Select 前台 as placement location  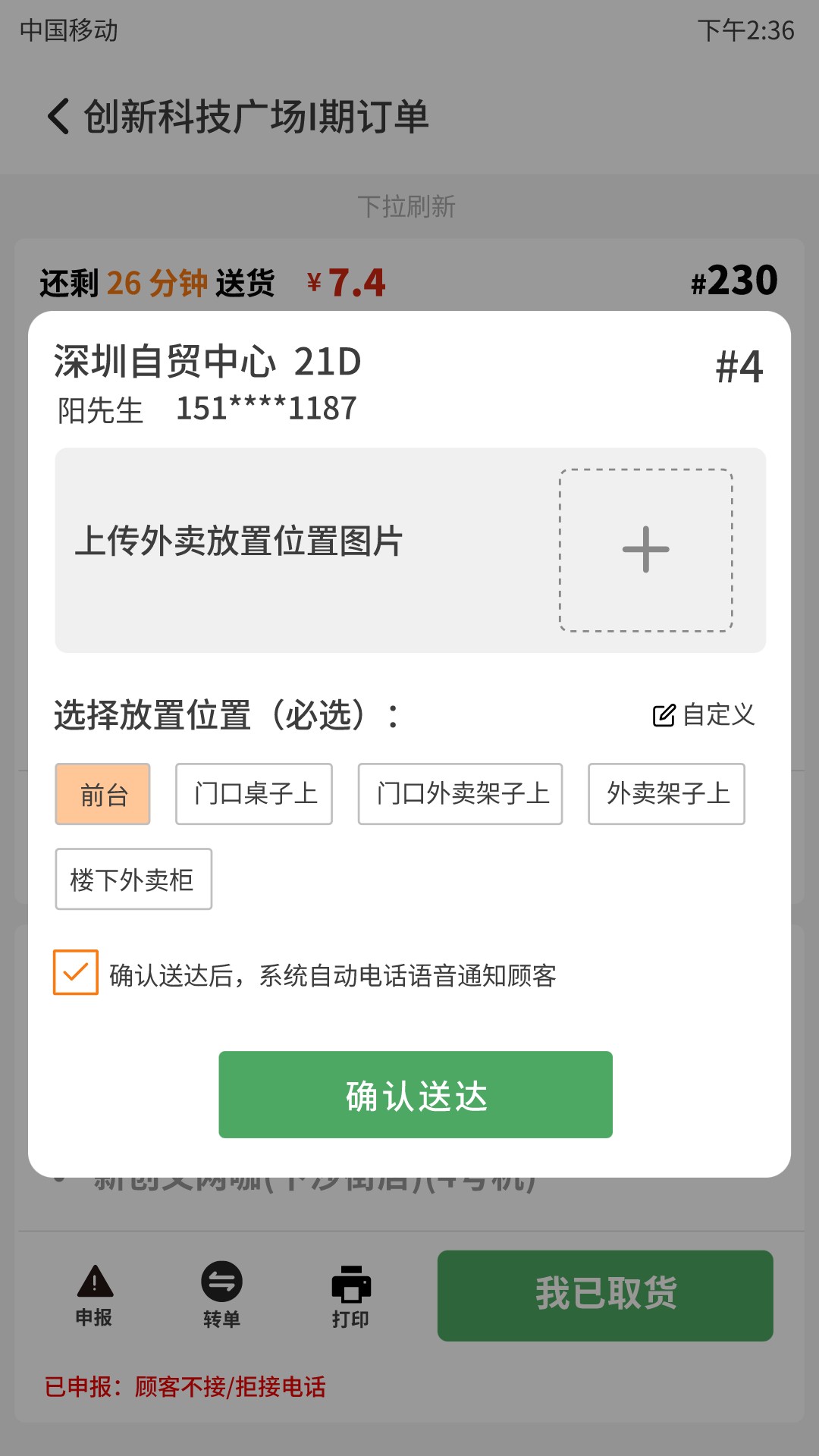(x=103, y=794)
